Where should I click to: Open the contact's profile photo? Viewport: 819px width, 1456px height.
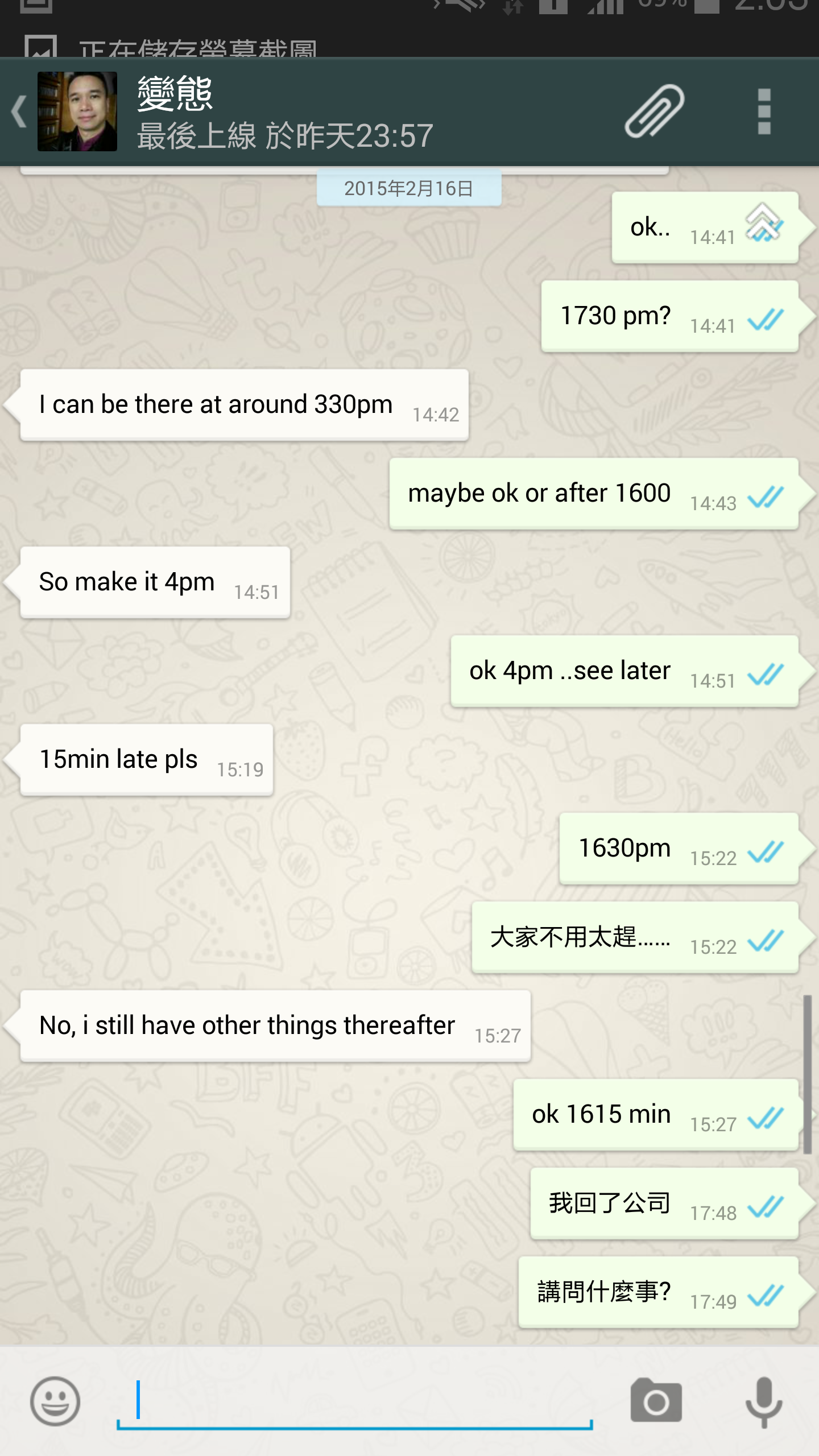pos(77,111)
